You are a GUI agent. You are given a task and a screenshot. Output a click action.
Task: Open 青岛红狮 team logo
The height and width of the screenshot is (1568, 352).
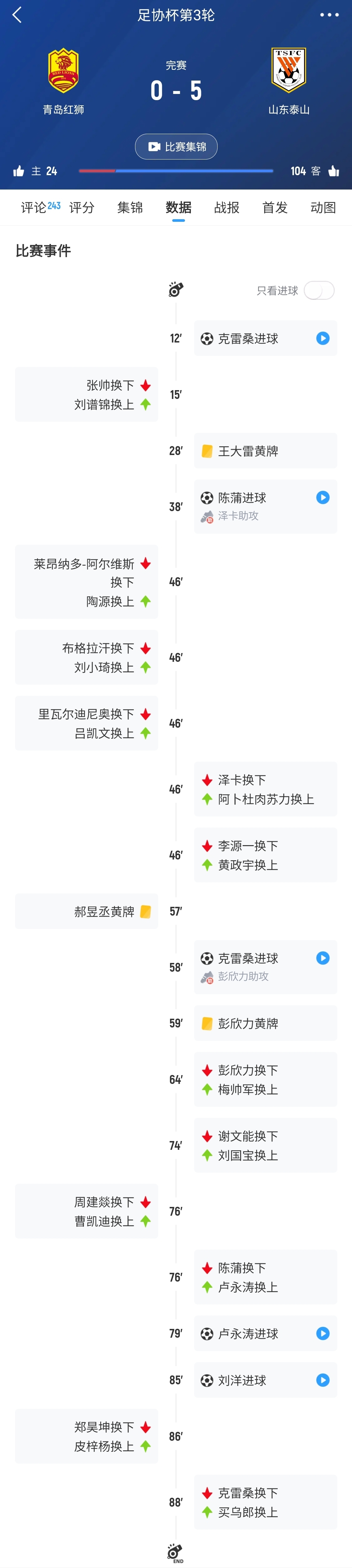pyautogui.click(x=63, y=71)
